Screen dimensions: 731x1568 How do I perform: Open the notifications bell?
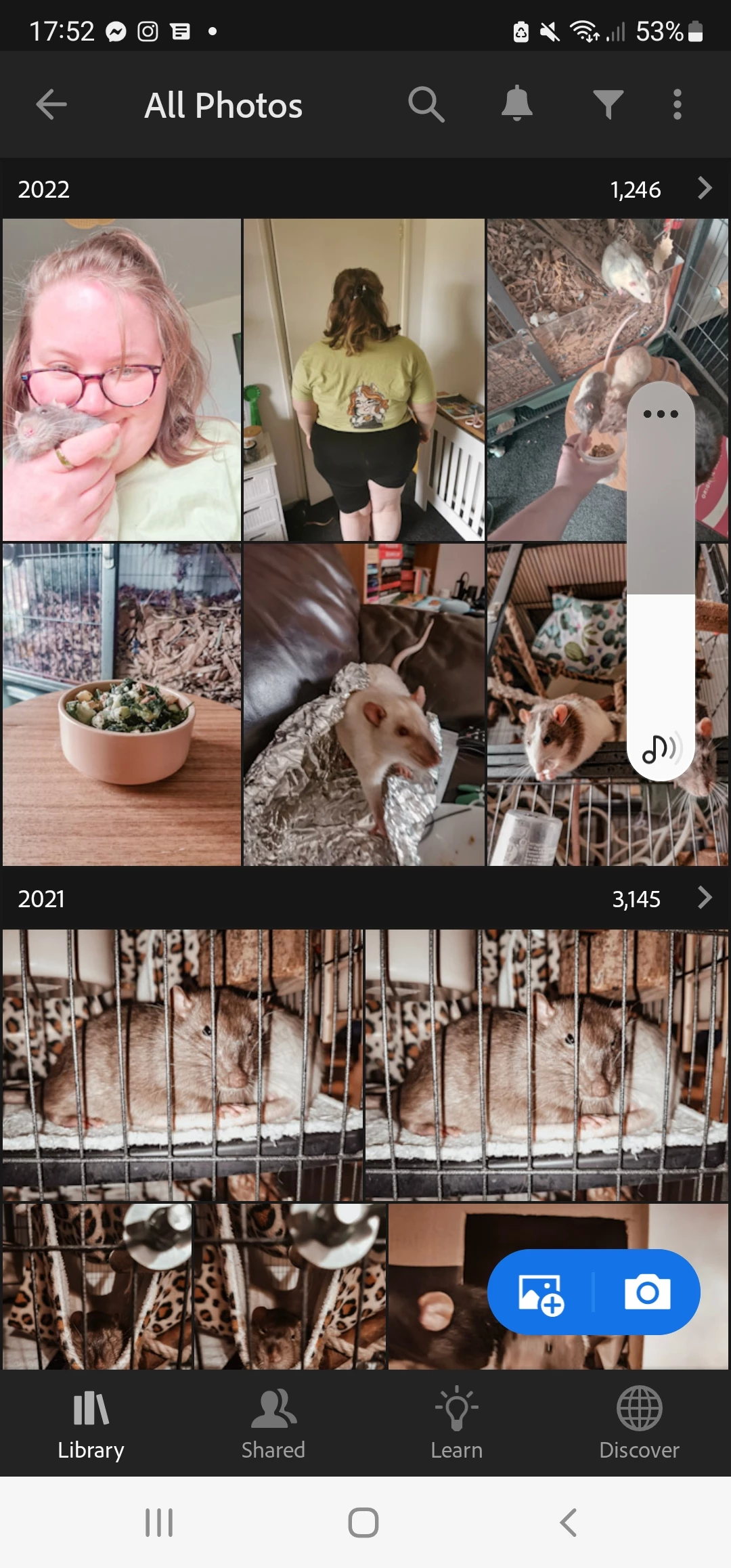pyautogui.click(x=516, y=104)
